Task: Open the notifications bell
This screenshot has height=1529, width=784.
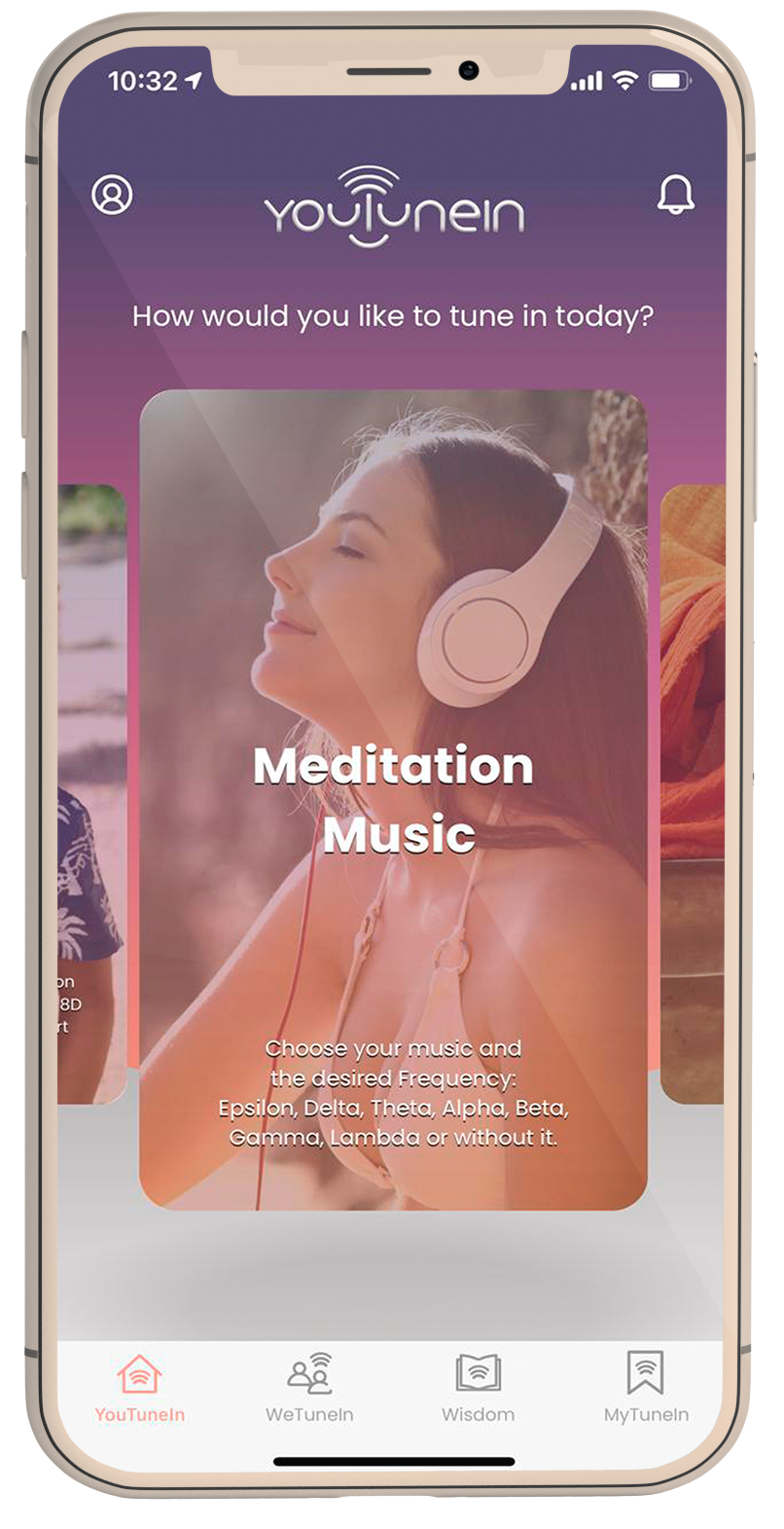Action: (x=675, y=195)
